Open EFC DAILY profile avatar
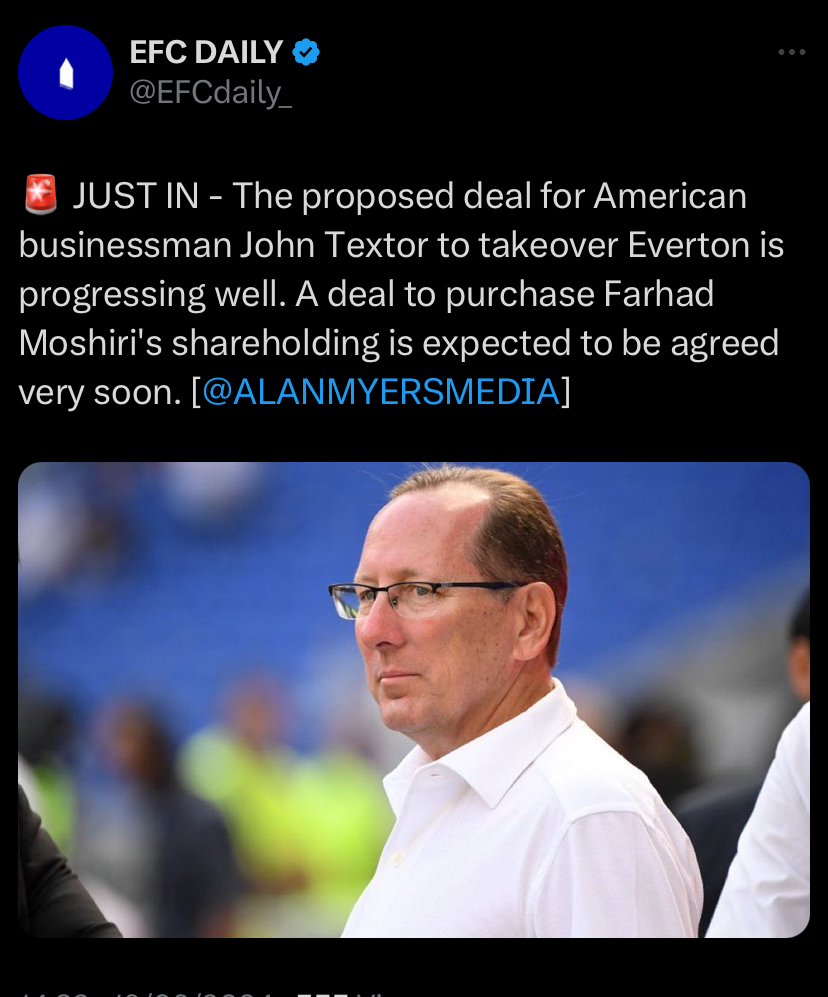The height and width of the screenshot is (997, 828). click(x=66, y=73)
